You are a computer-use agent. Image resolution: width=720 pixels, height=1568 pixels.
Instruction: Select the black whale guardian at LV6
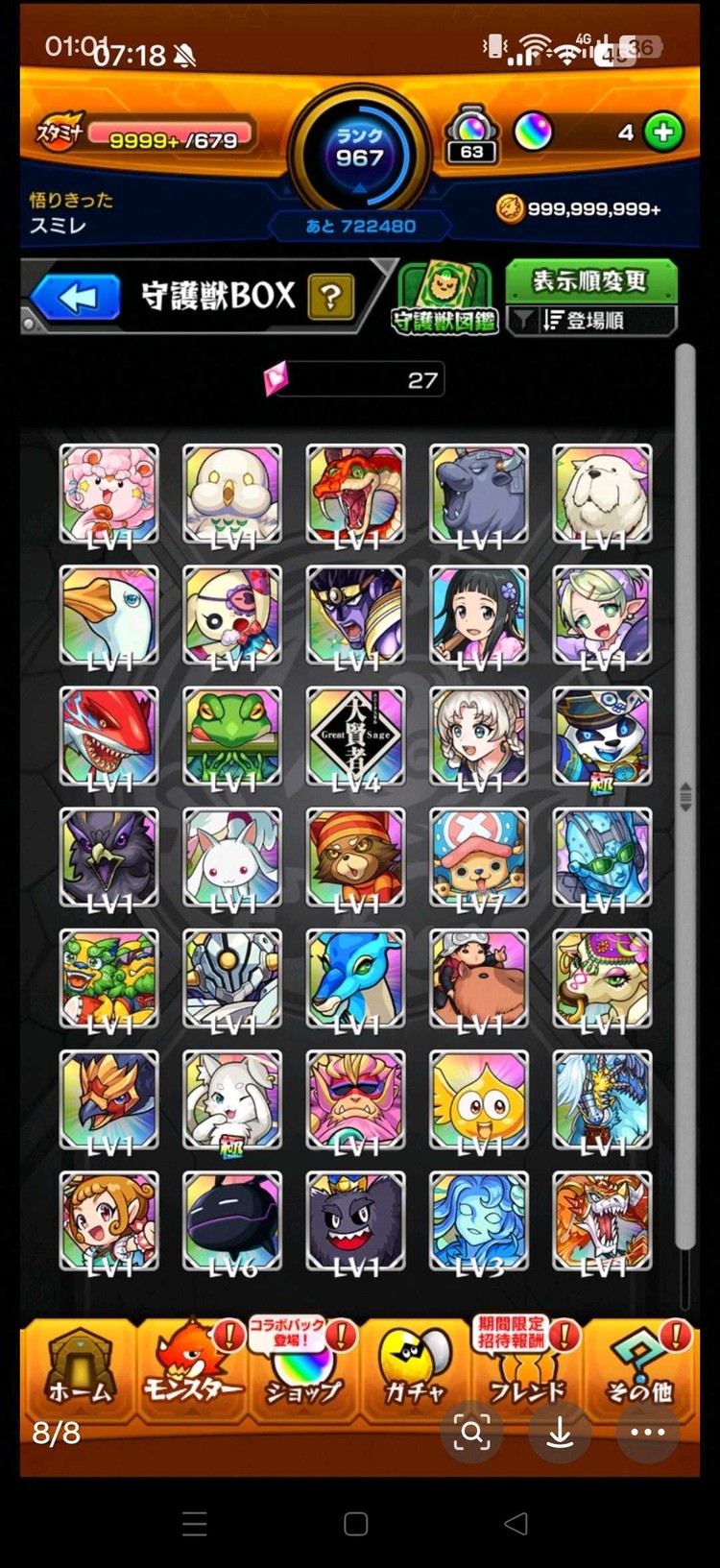(231, 1222)
